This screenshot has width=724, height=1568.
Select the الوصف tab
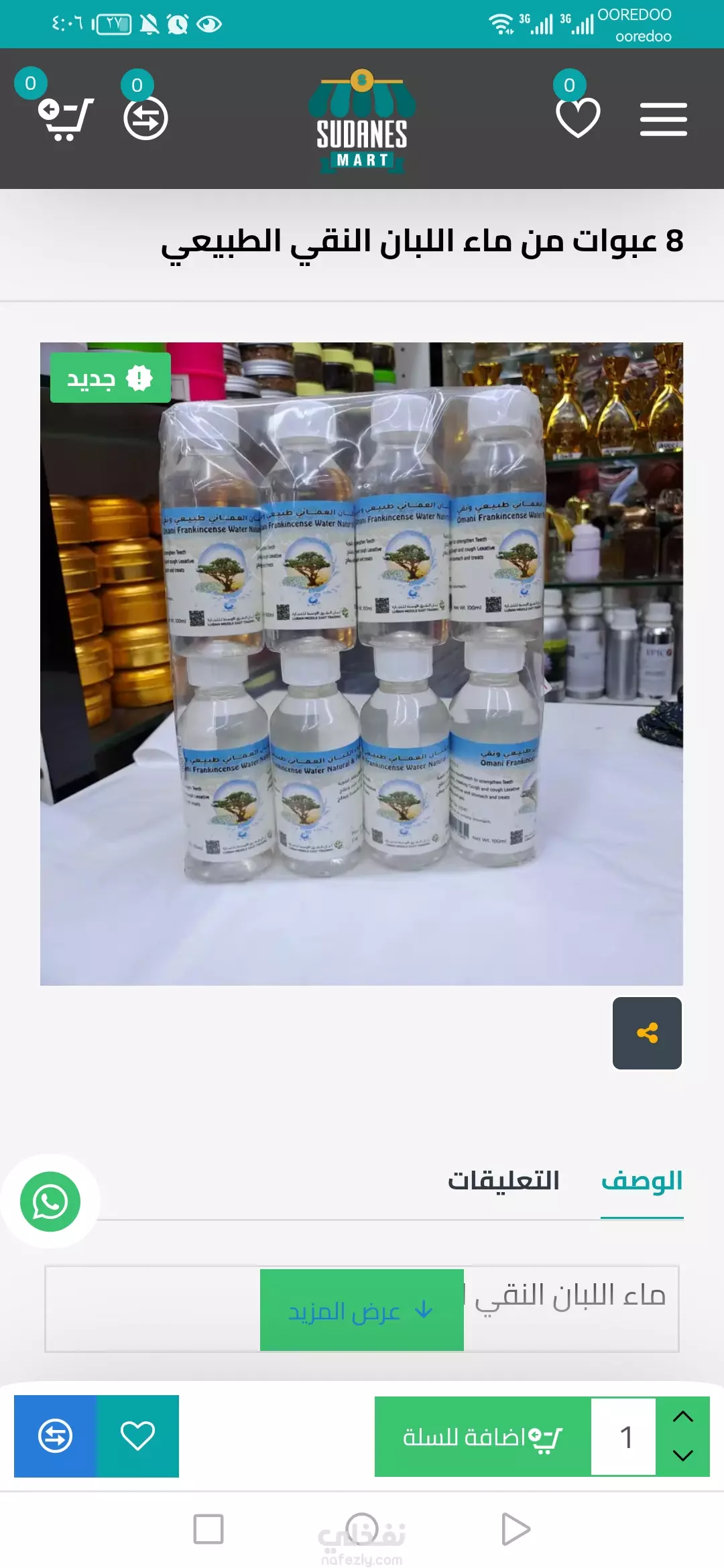[642, 1180]
